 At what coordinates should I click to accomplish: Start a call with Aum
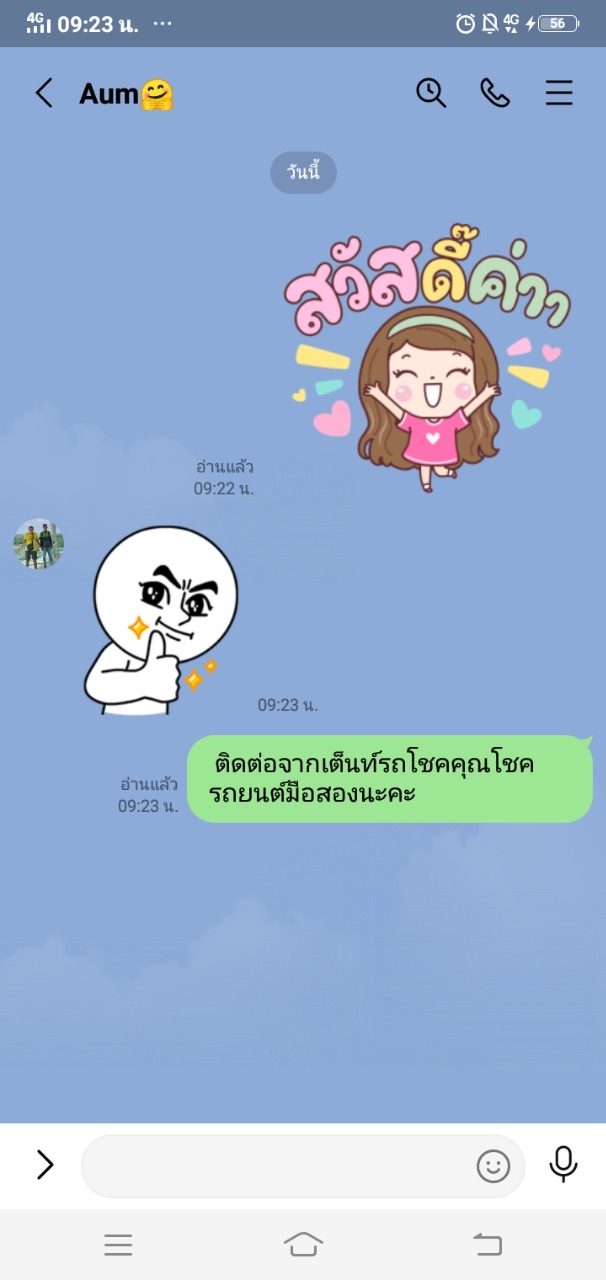[495, 93]
